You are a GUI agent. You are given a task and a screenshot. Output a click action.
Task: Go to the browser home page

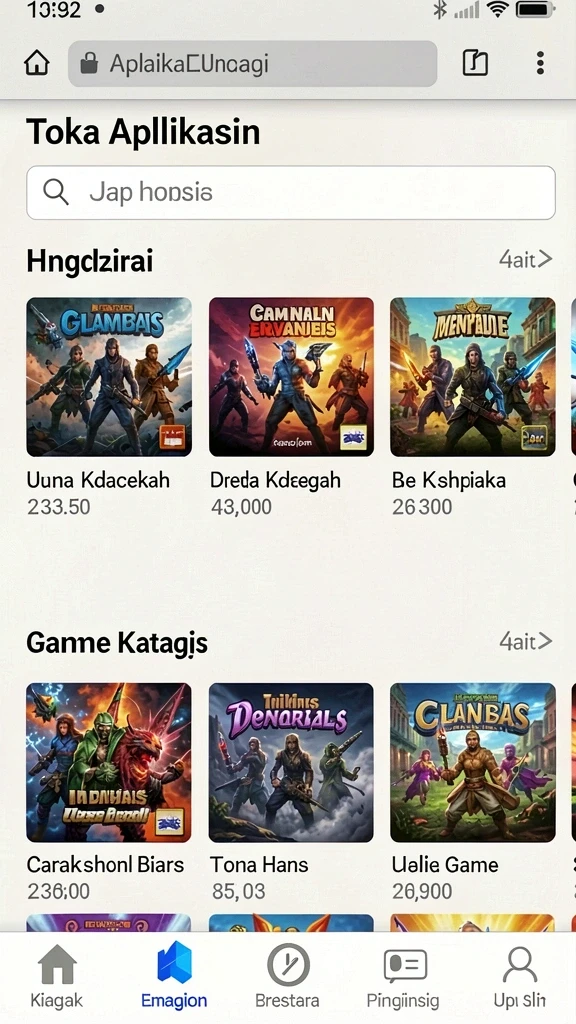coord(37,63)
